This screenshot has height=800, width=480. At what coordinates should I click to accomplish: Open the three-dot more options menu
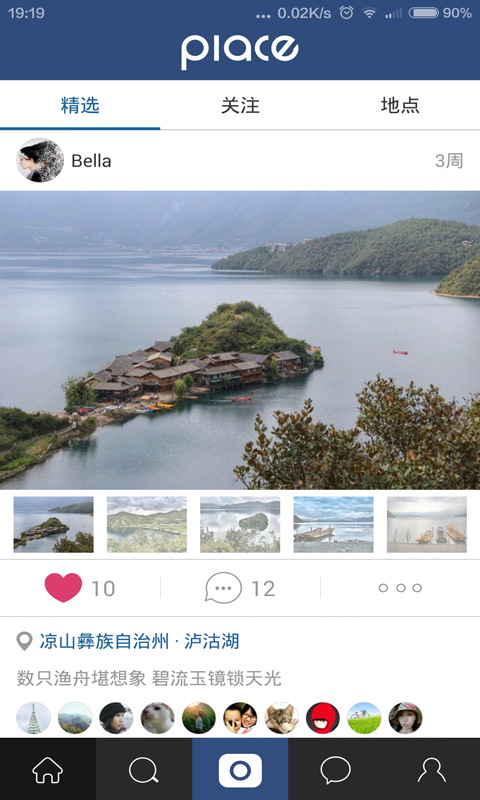[x=400, y=588]
